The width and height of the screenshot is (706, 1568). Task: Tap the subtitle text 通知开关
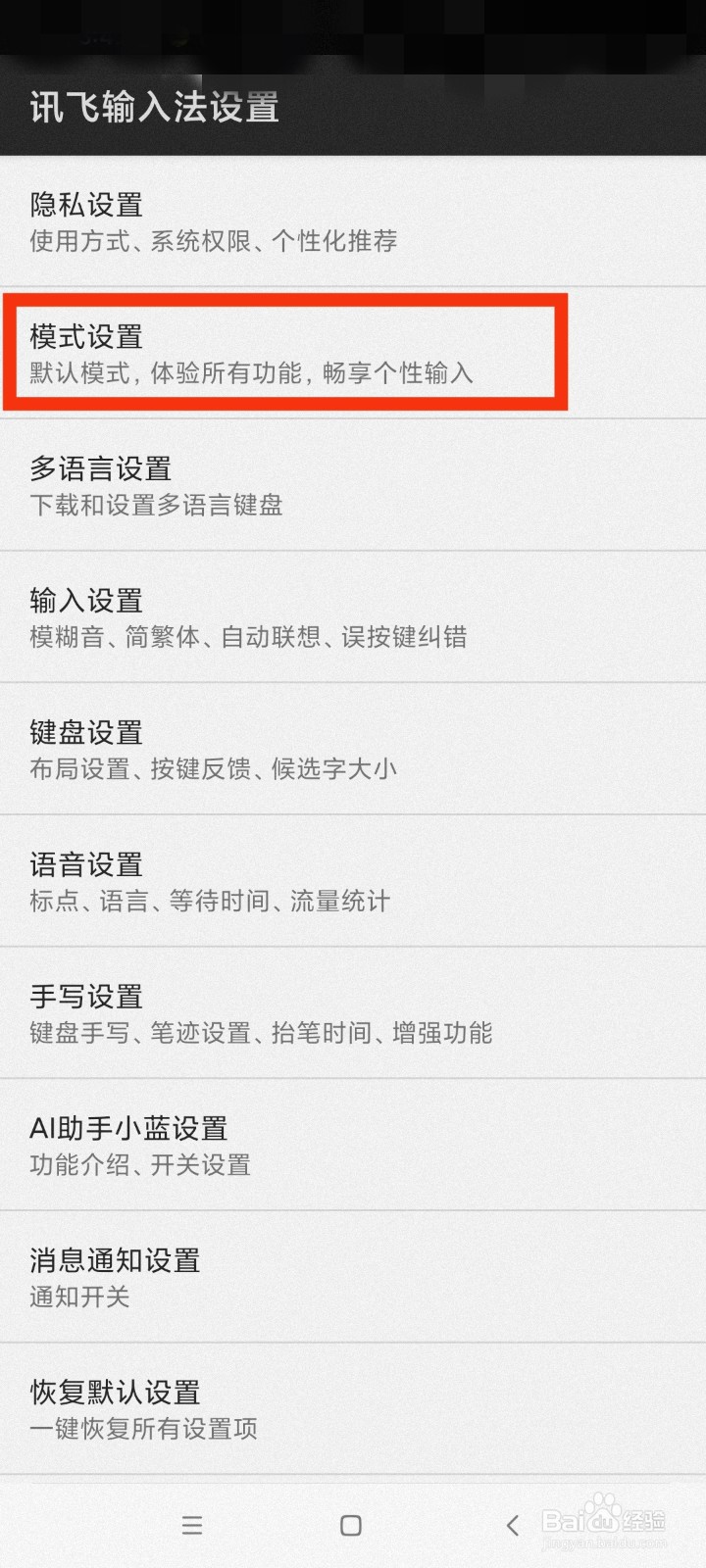(79, 1297)
